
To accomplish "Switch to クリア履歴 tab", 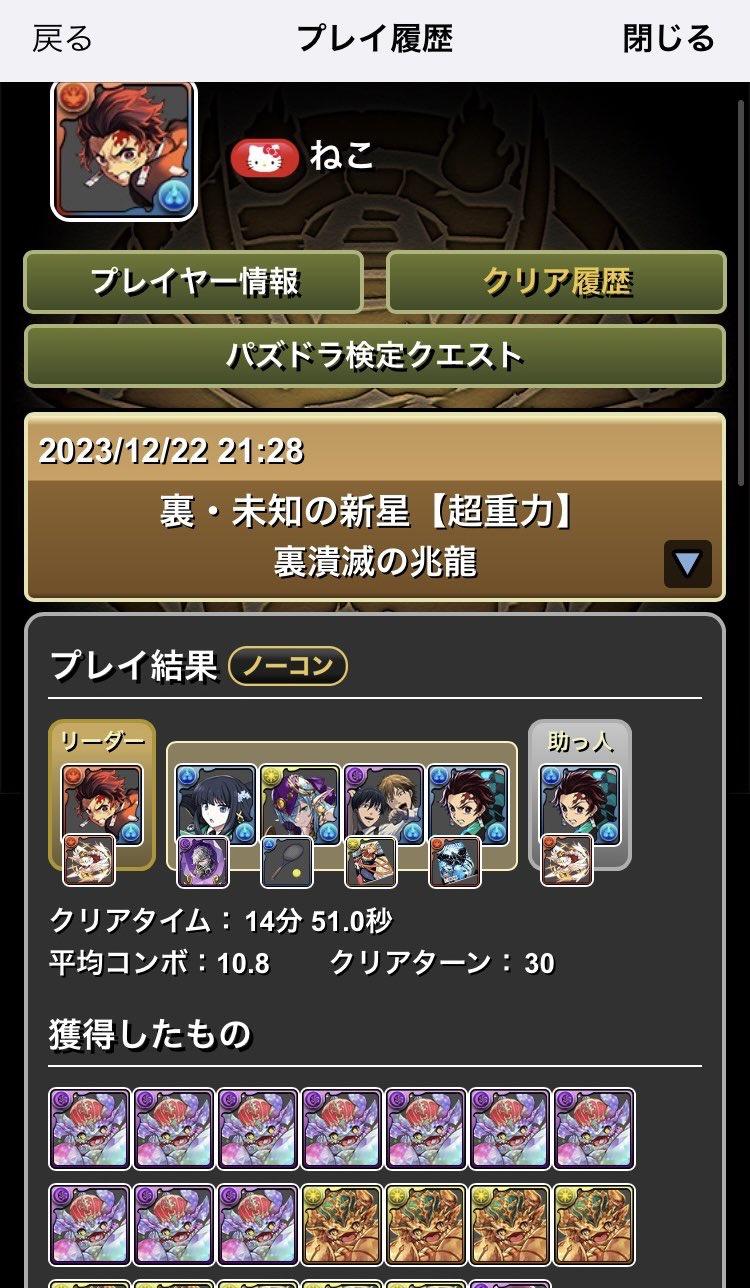I will 556,282.
